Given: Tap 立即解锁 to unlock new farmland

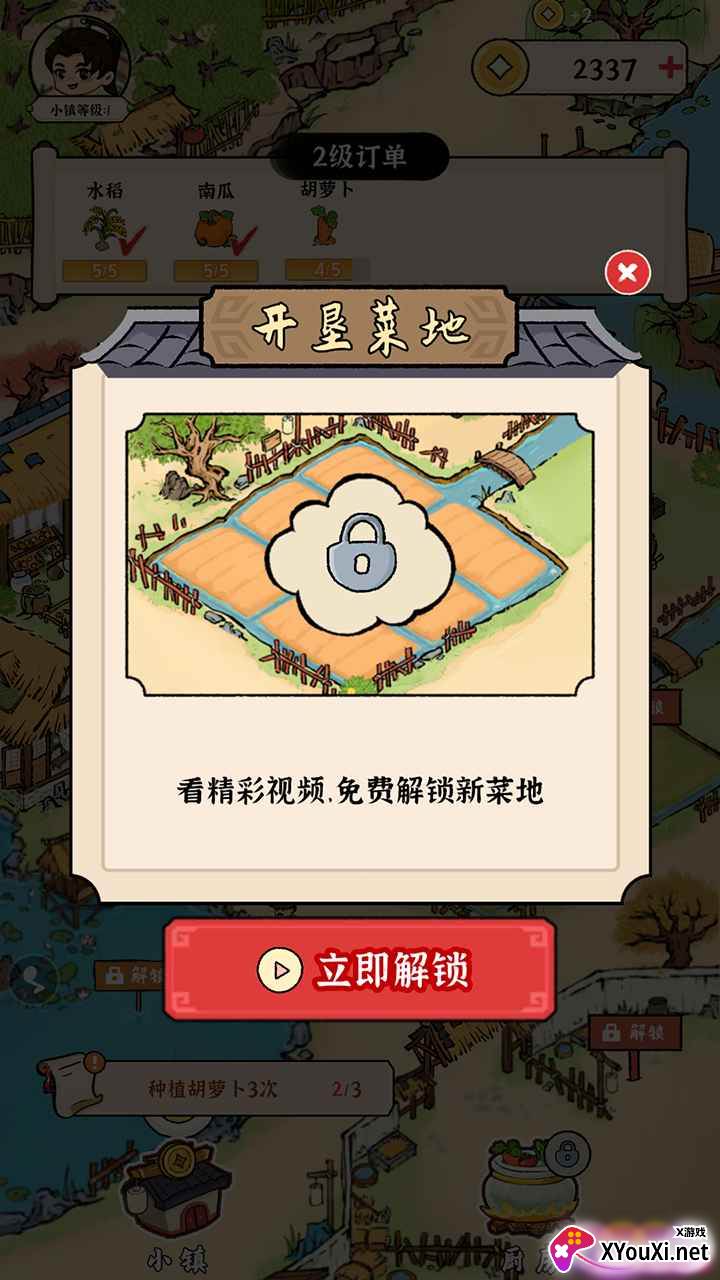Looking at the screenshot, I should point(360,969).
